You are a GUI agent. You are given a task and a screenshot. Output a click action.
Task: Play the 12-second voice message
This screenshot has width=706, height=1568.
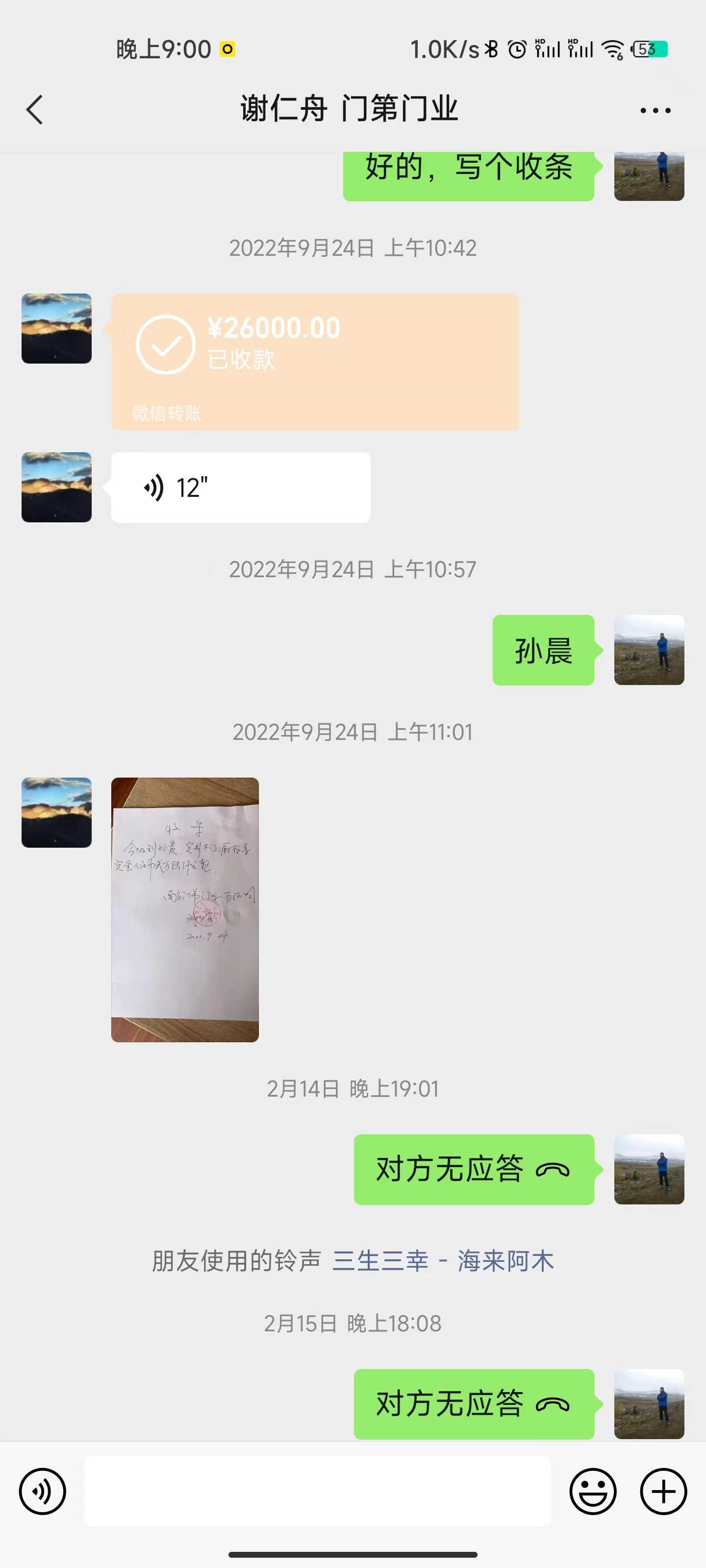[x=240, y=488]
